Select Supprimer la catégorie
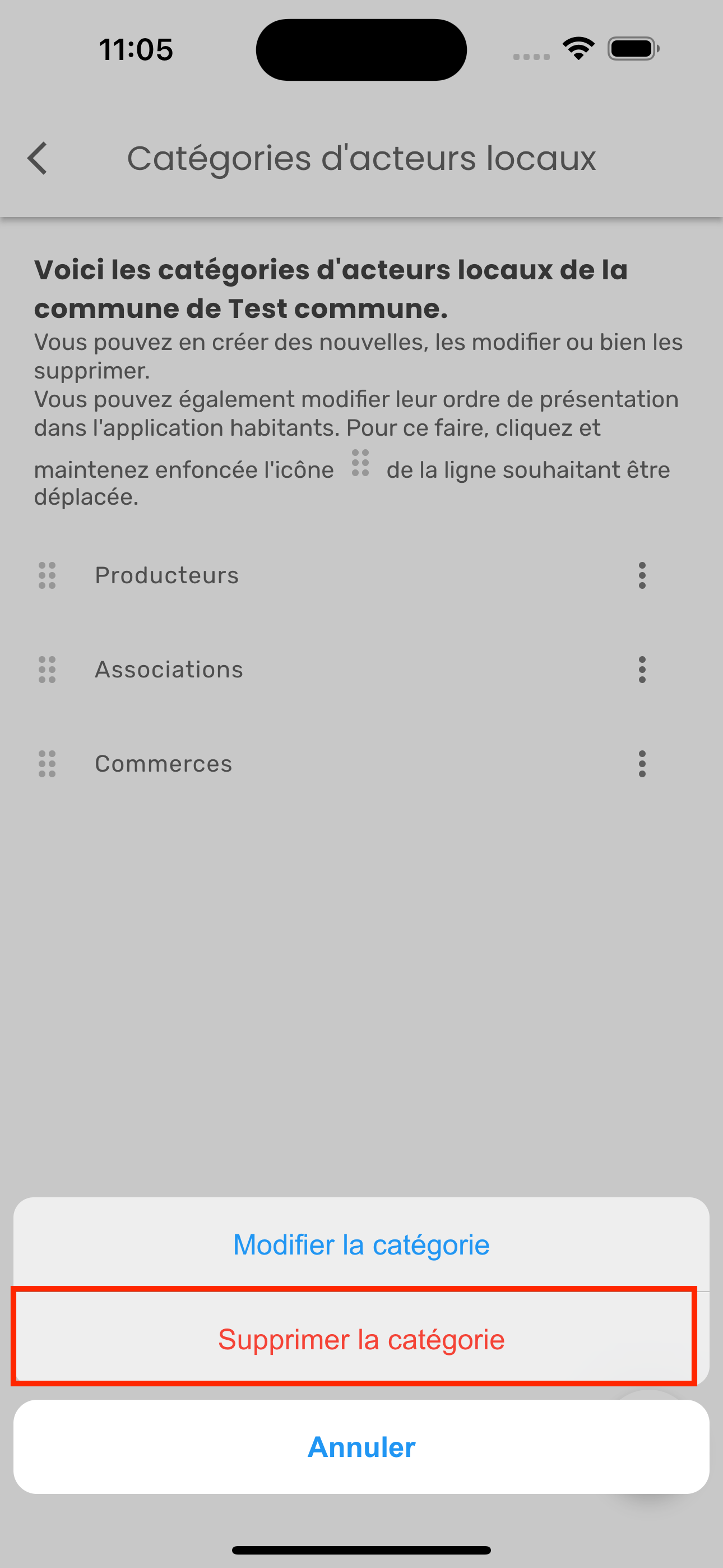Image resolution: width=723 pixels, height=1568 pixels. tap(361, 1340)
